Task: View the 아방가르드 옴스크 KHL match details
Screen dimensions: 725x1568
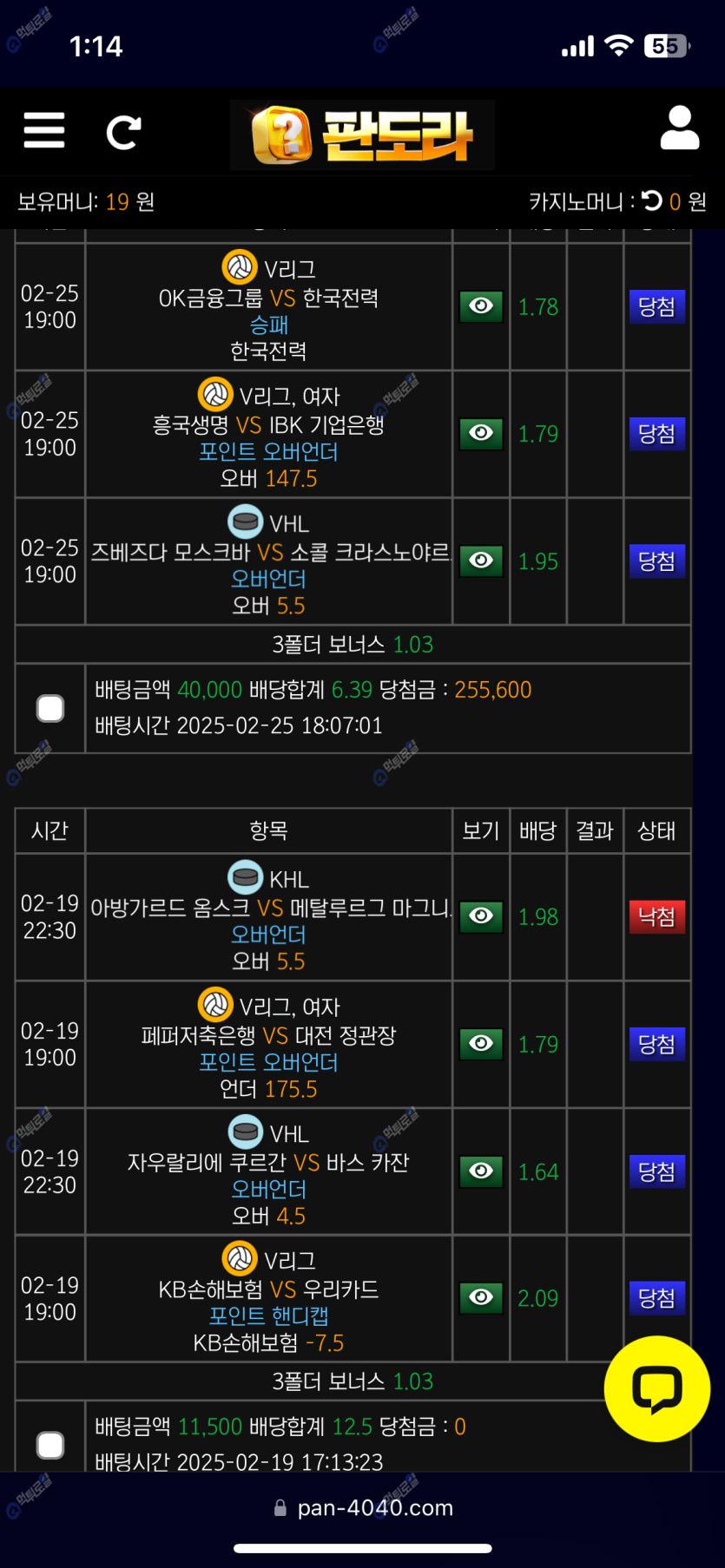Action: click(x=481, y=916)
